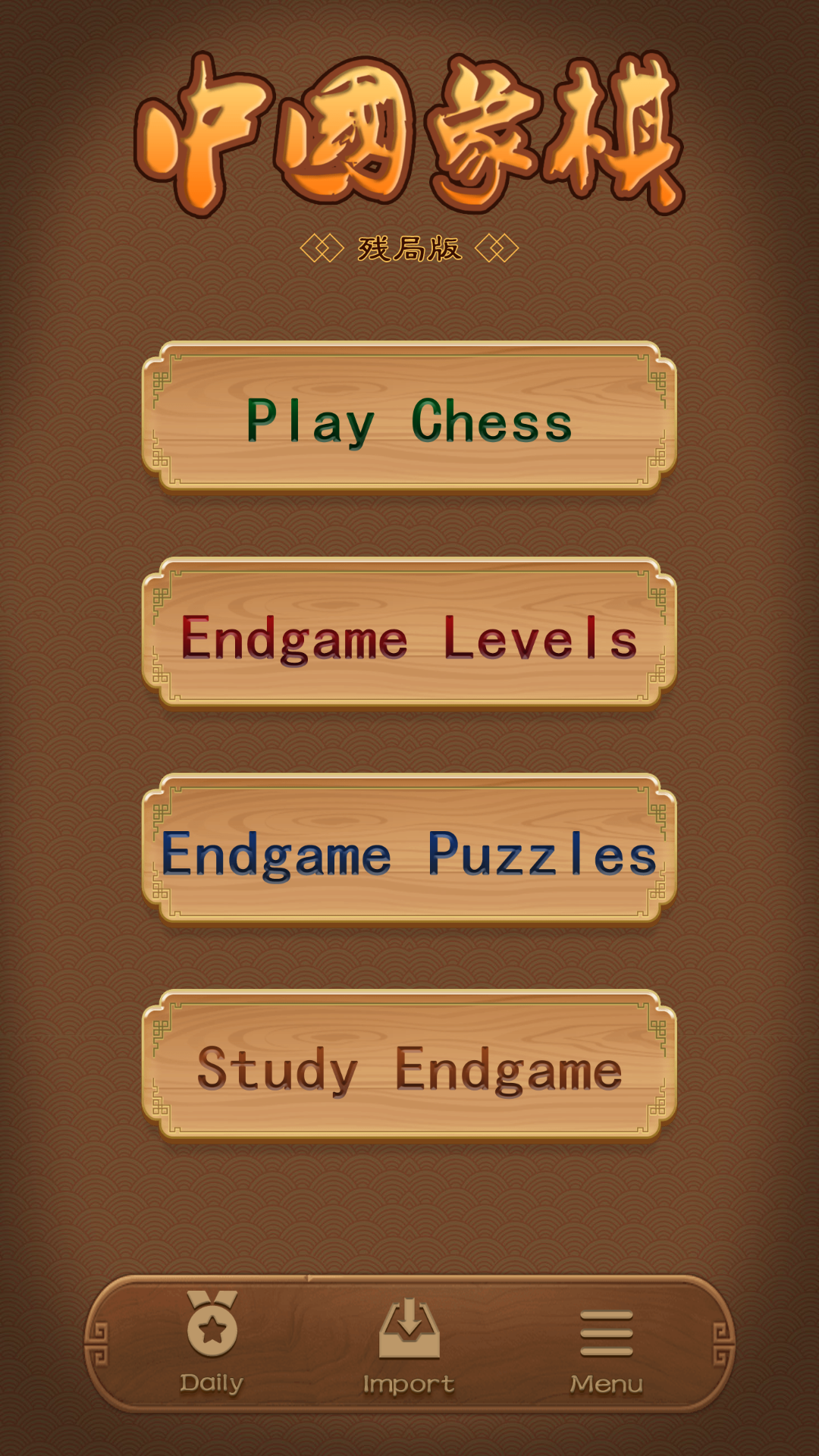Start a game with Play Chess
This screenshot has height=1456, width=819.
click(x=409, y=418)
